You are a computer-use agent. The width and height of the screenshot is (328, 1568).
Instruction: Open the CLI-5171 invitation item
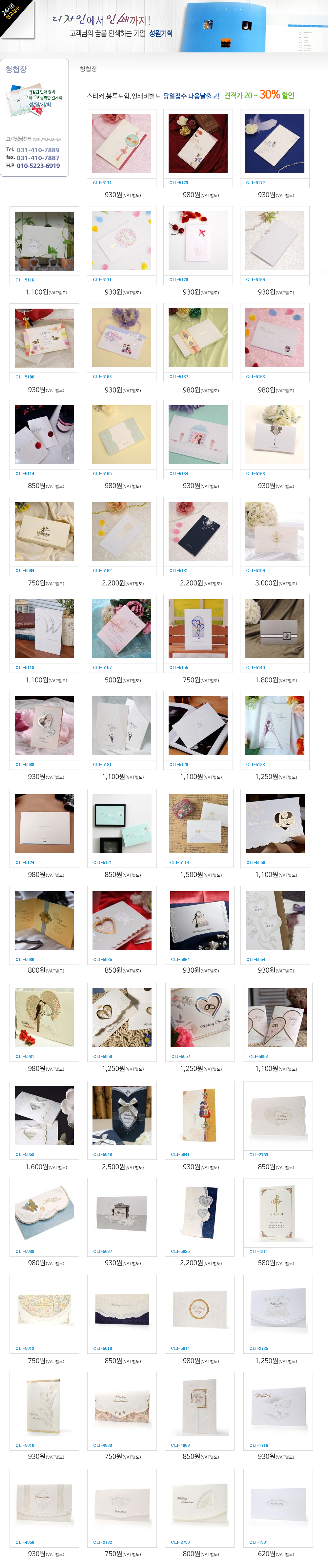tap(121, 241)
